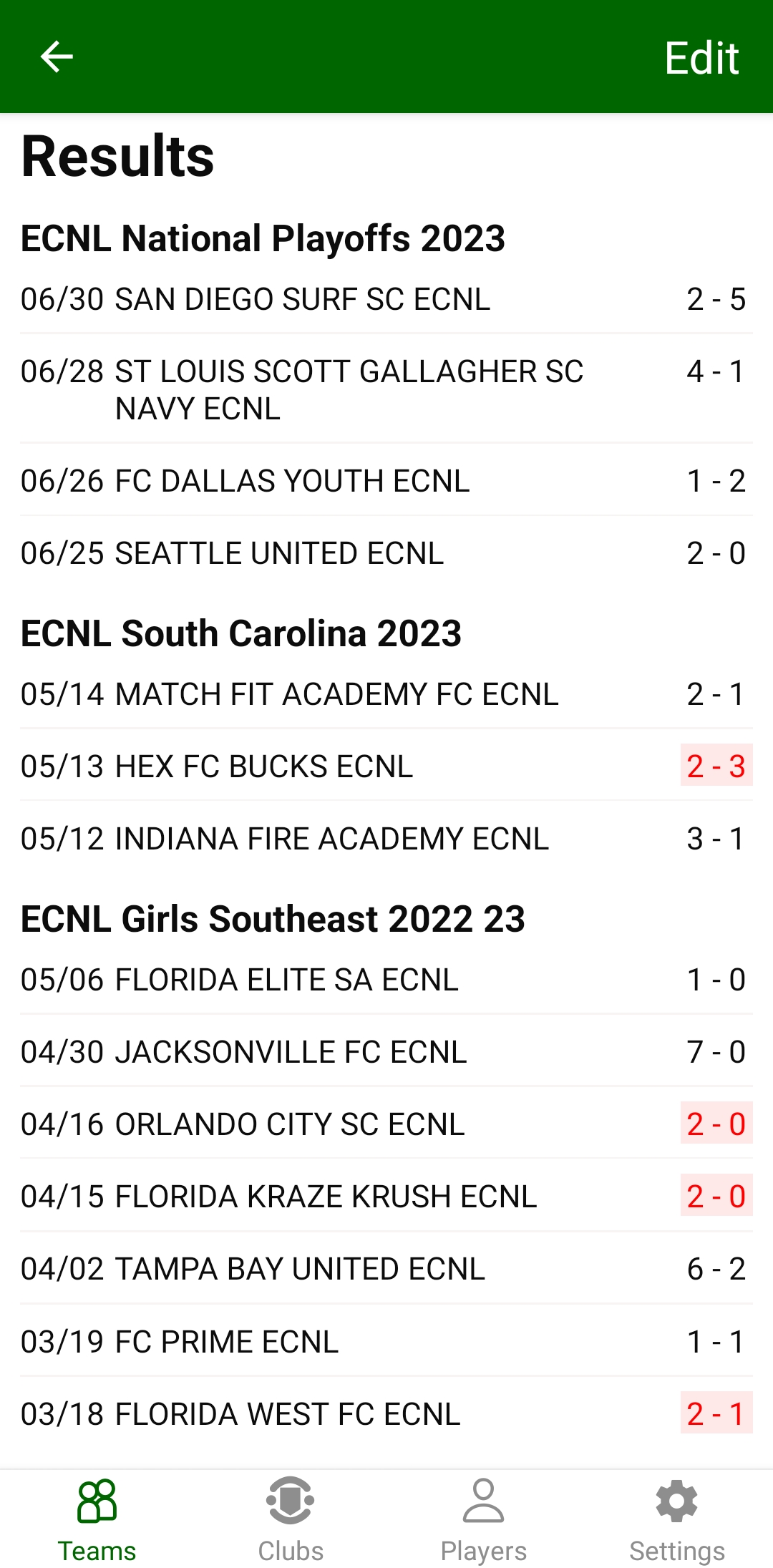The width and height of the screenshot is (773, 1568).
Task: View the Florida Elite SA result
Action: tap(386, 980)
